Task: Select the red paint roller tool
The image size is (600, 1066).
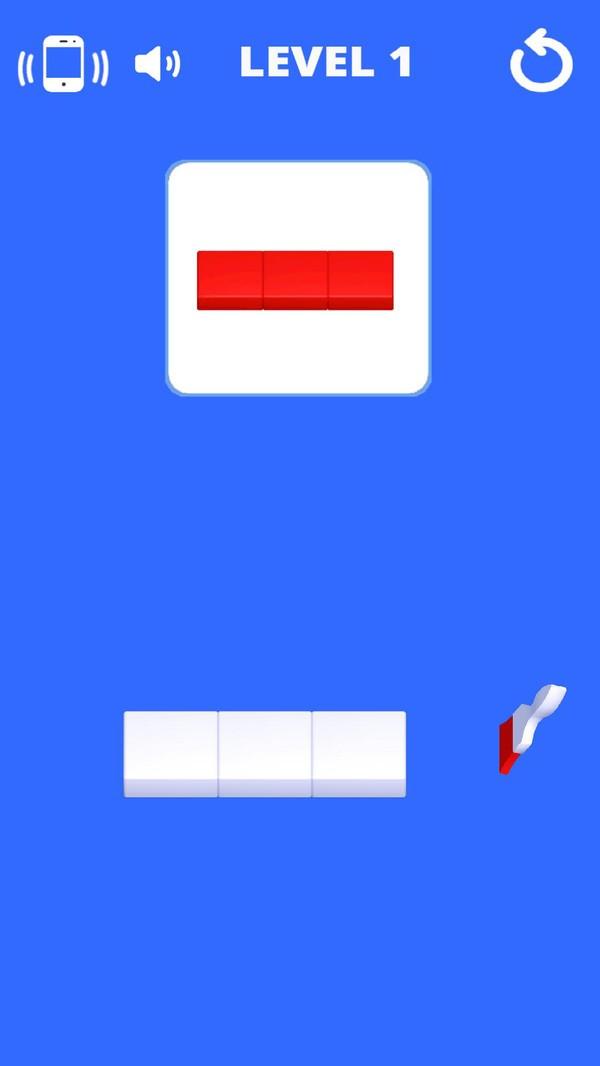Action: tap(532, 729)
